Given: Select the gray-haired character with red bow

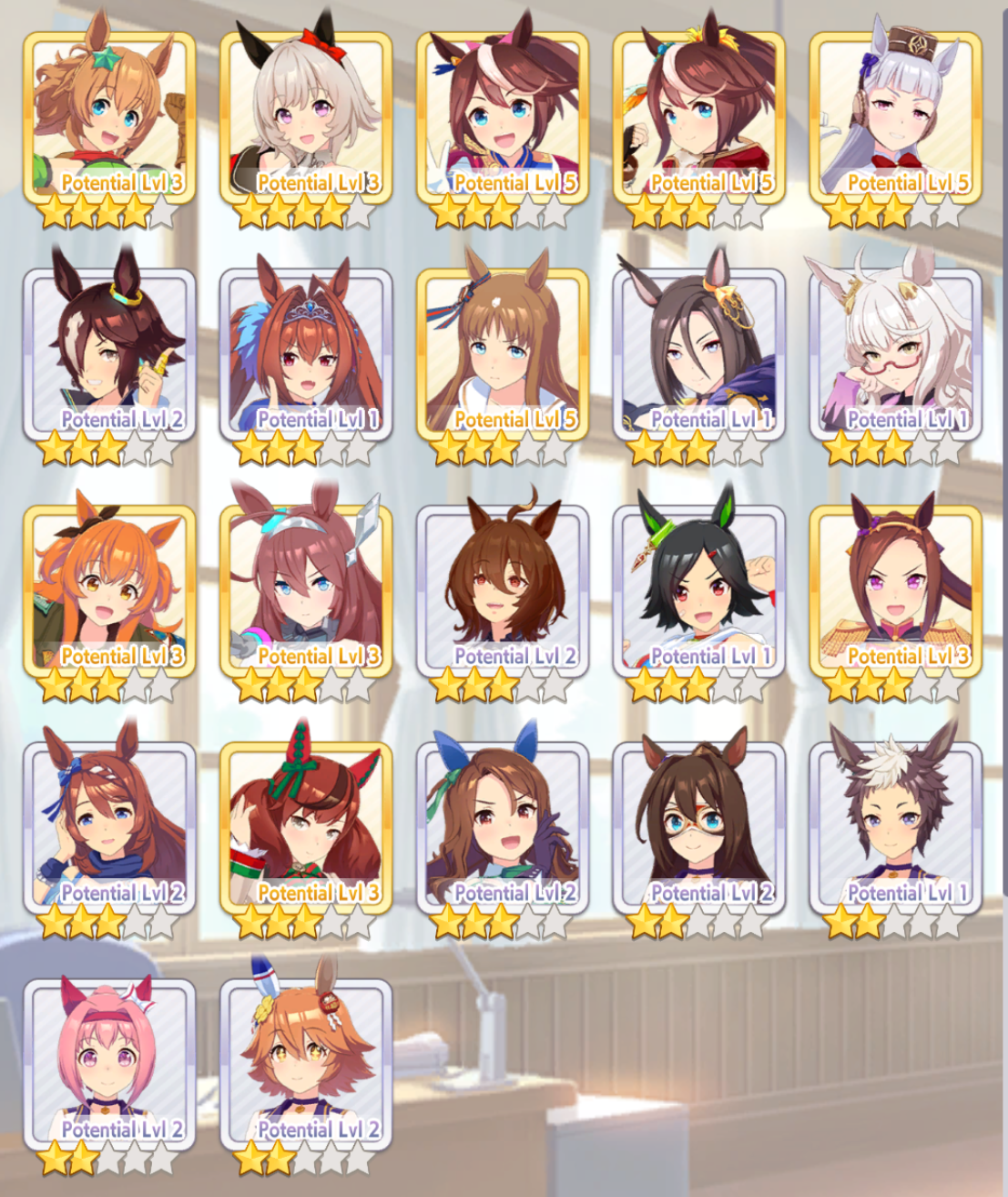Looking at the screenshot, I should tap(306, 118).
